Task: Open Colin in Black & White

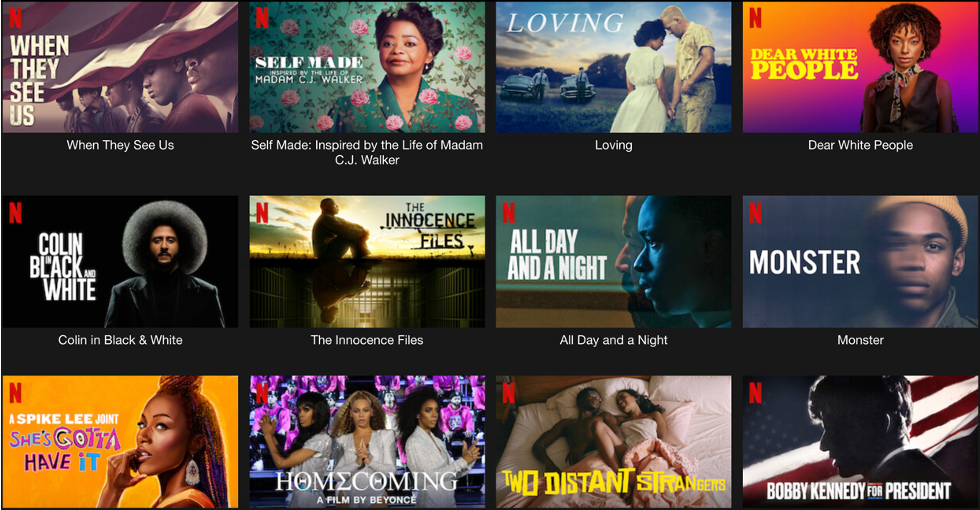Action: [x=120, y=262]
